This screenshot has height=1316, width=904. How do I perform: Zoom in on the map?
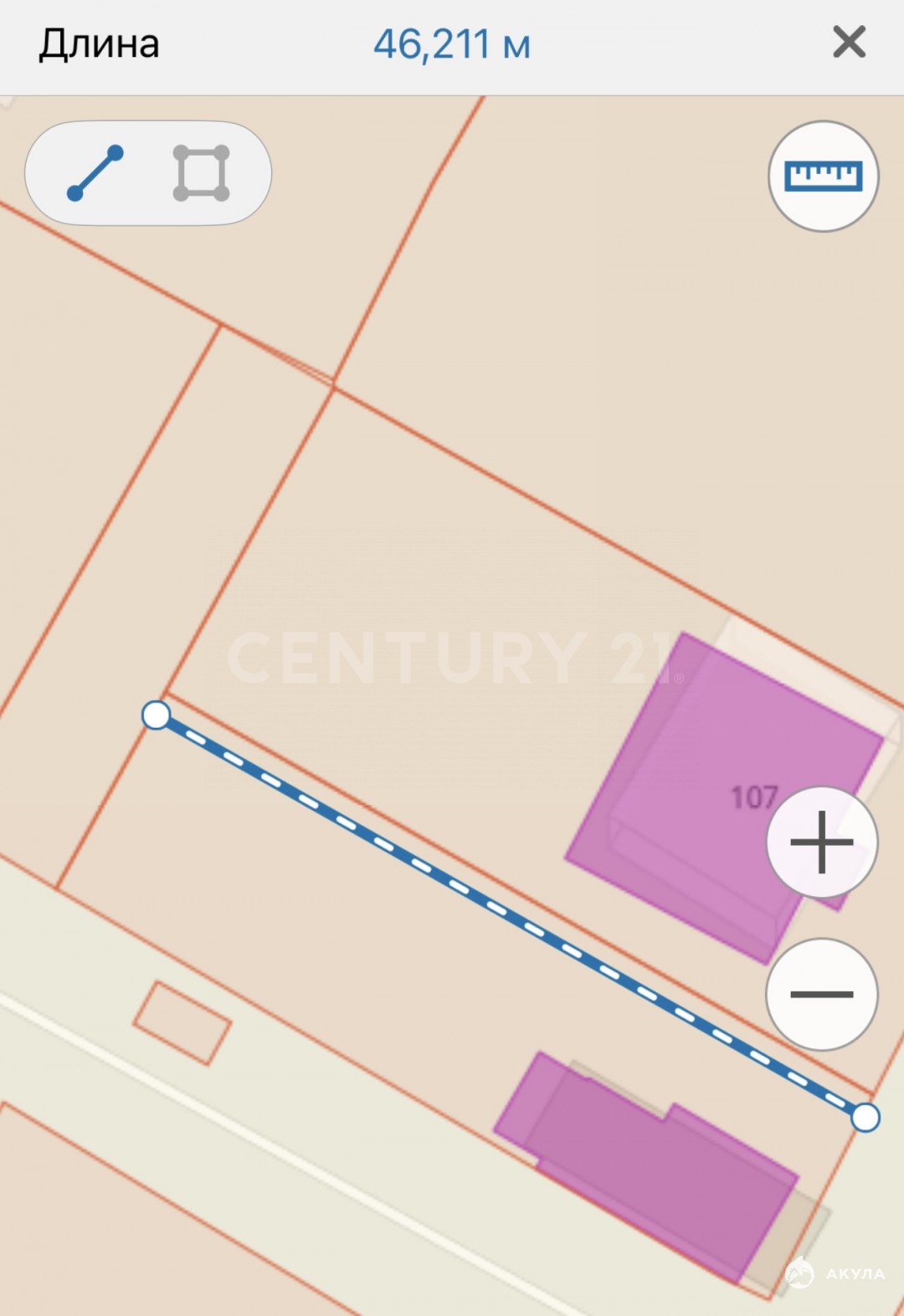coord(821,842)
